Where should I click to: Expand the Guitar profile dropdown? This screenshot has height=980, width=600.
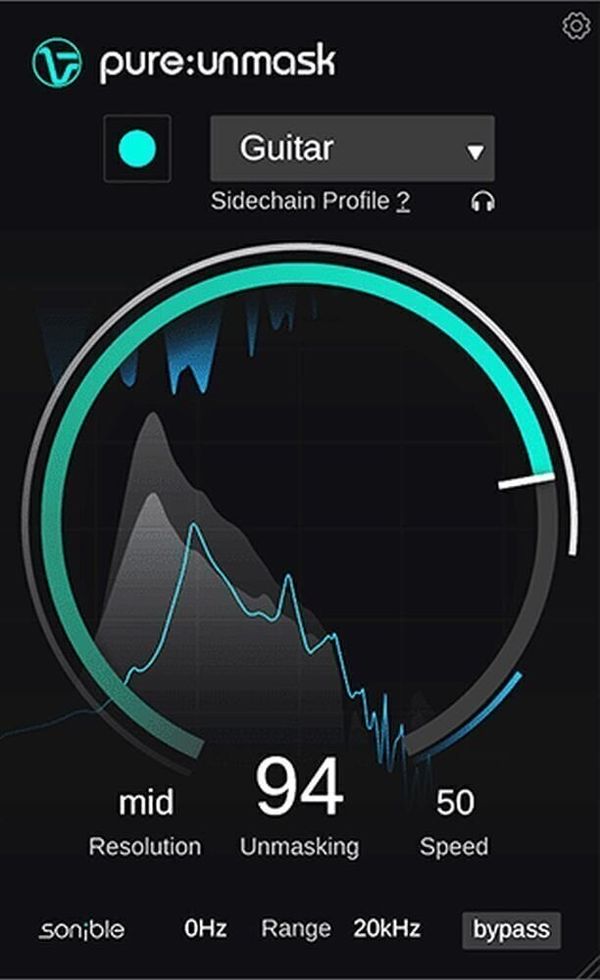352,149
